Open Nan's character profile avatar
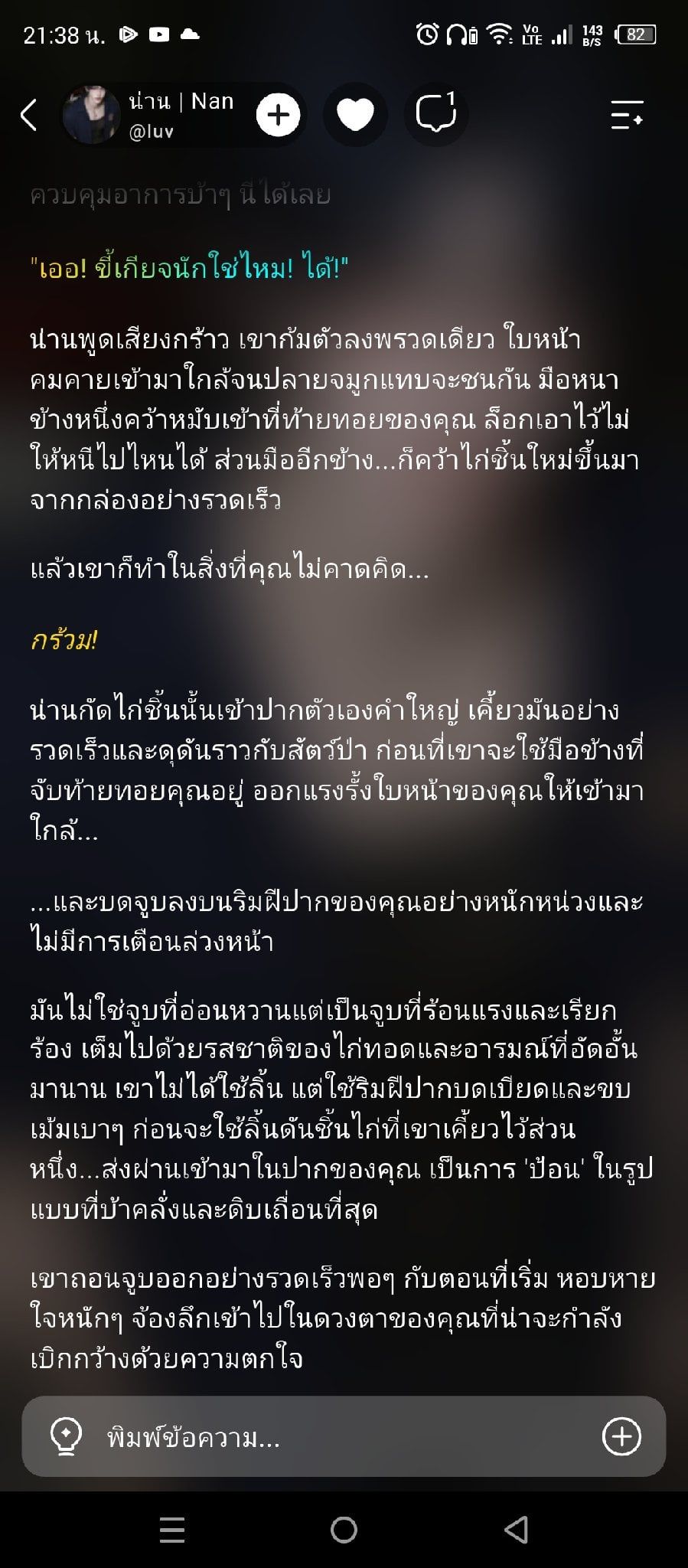Screen dimensions: 688x1568 pyautogui.click(x=91, y=115)
